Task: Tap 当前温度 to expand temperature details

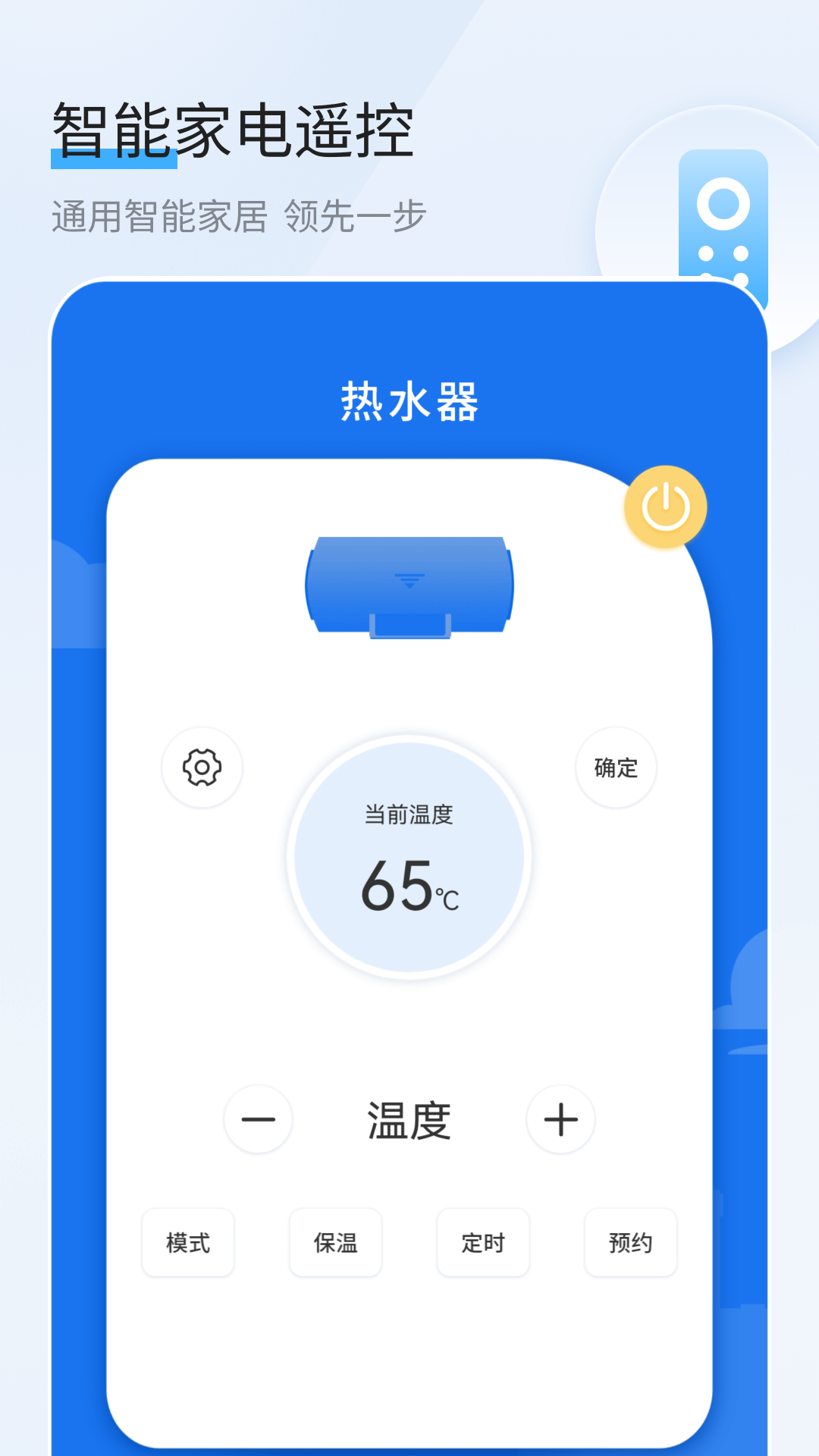Action: (409, 816)
